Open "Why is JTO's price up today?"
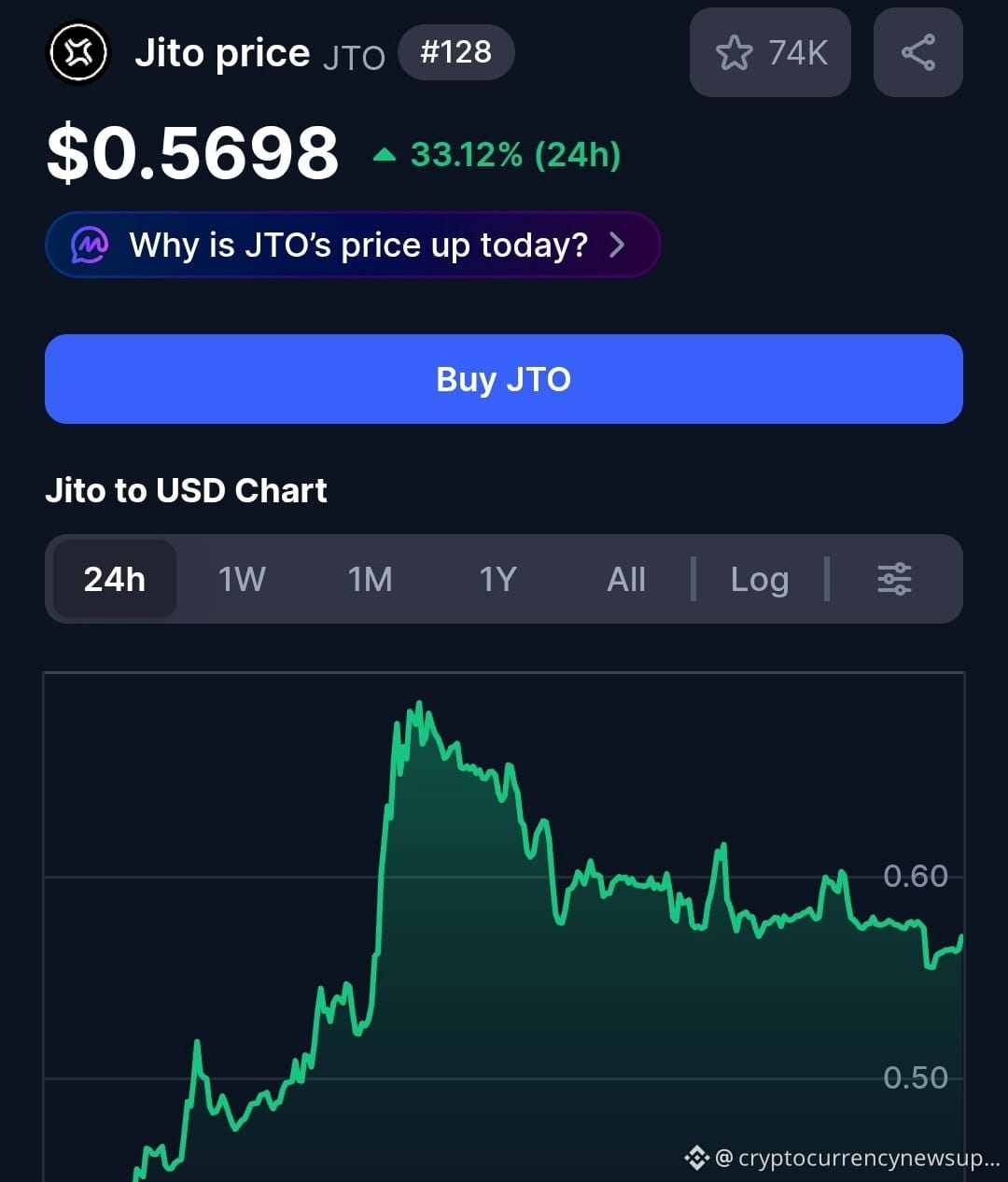The height and width of the screenshot is (1182, 1008). pos(353,245)
